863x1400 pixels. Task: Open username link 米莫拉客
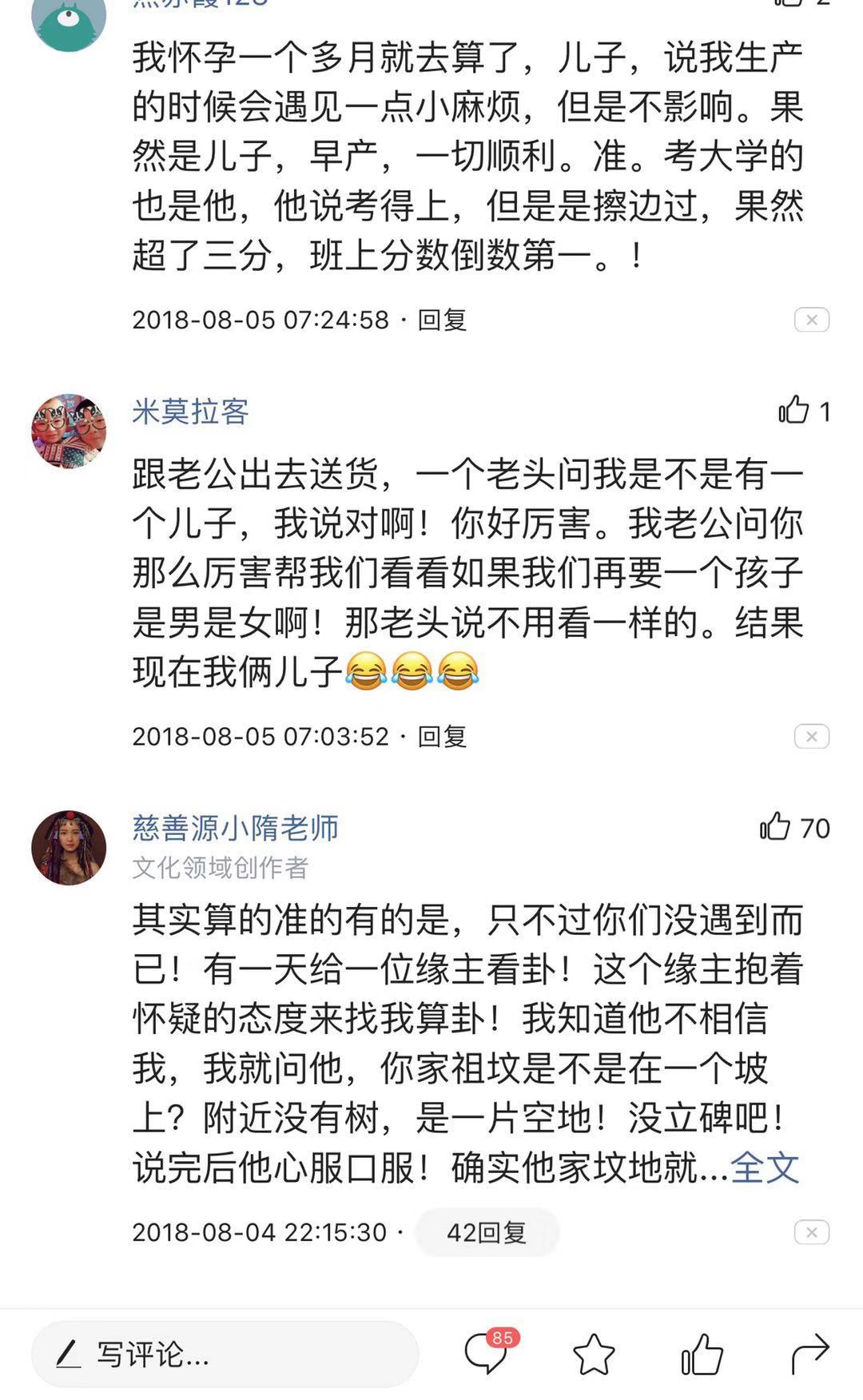click(x=190, y=412)
